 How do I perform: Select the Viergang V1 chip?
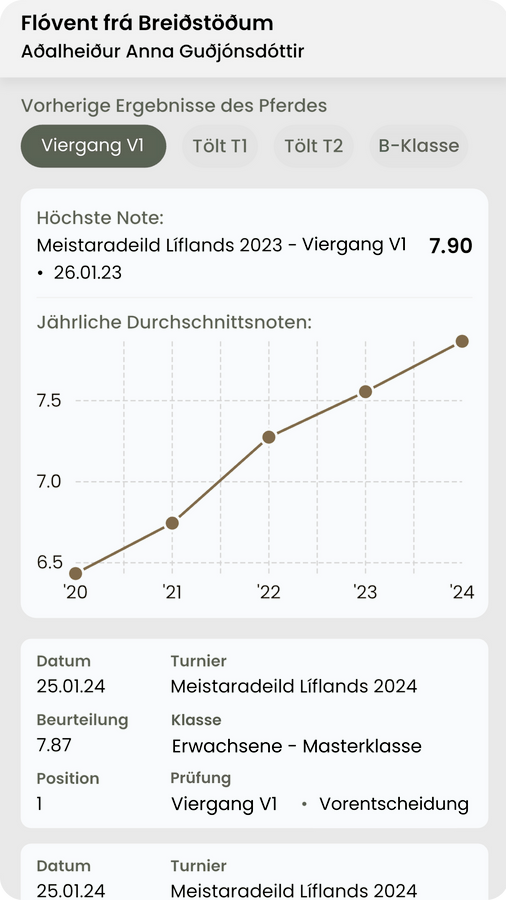[94, 146]
